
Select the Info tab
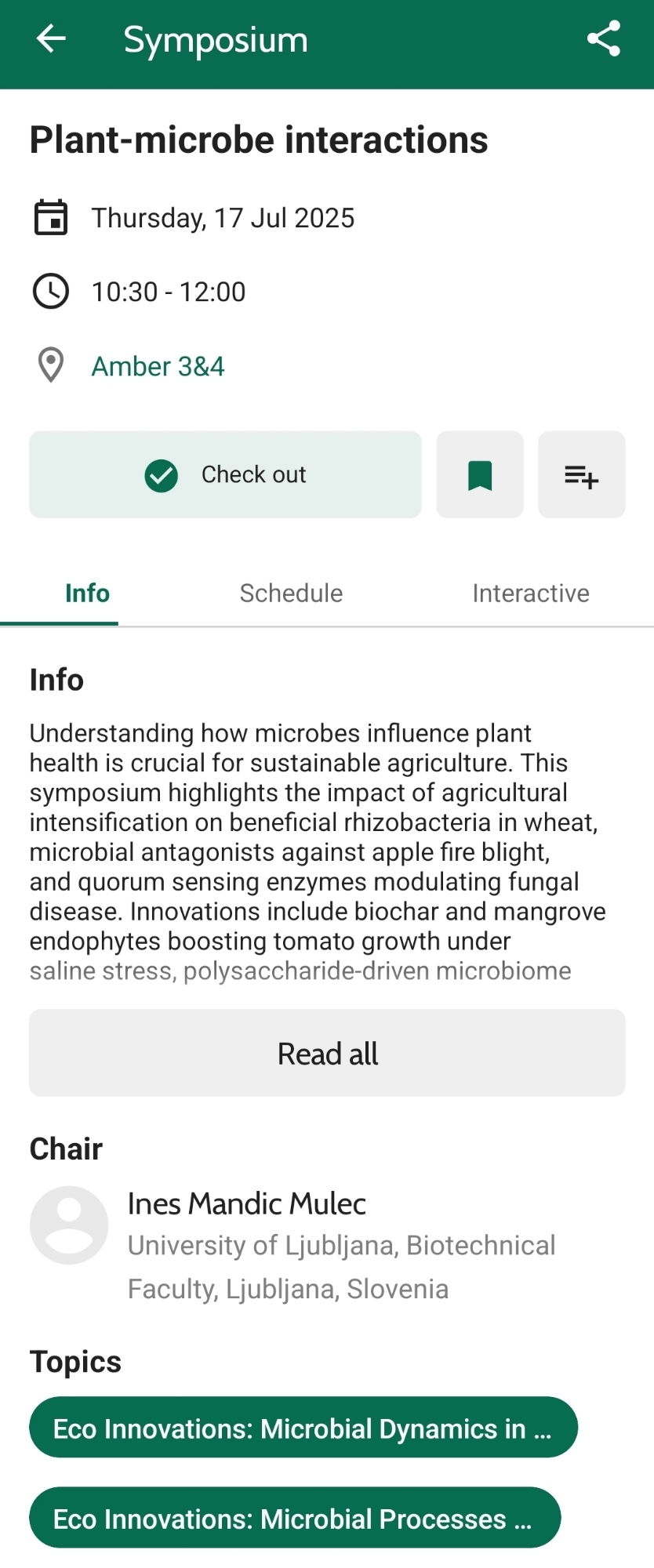click(x=87, y=593)
